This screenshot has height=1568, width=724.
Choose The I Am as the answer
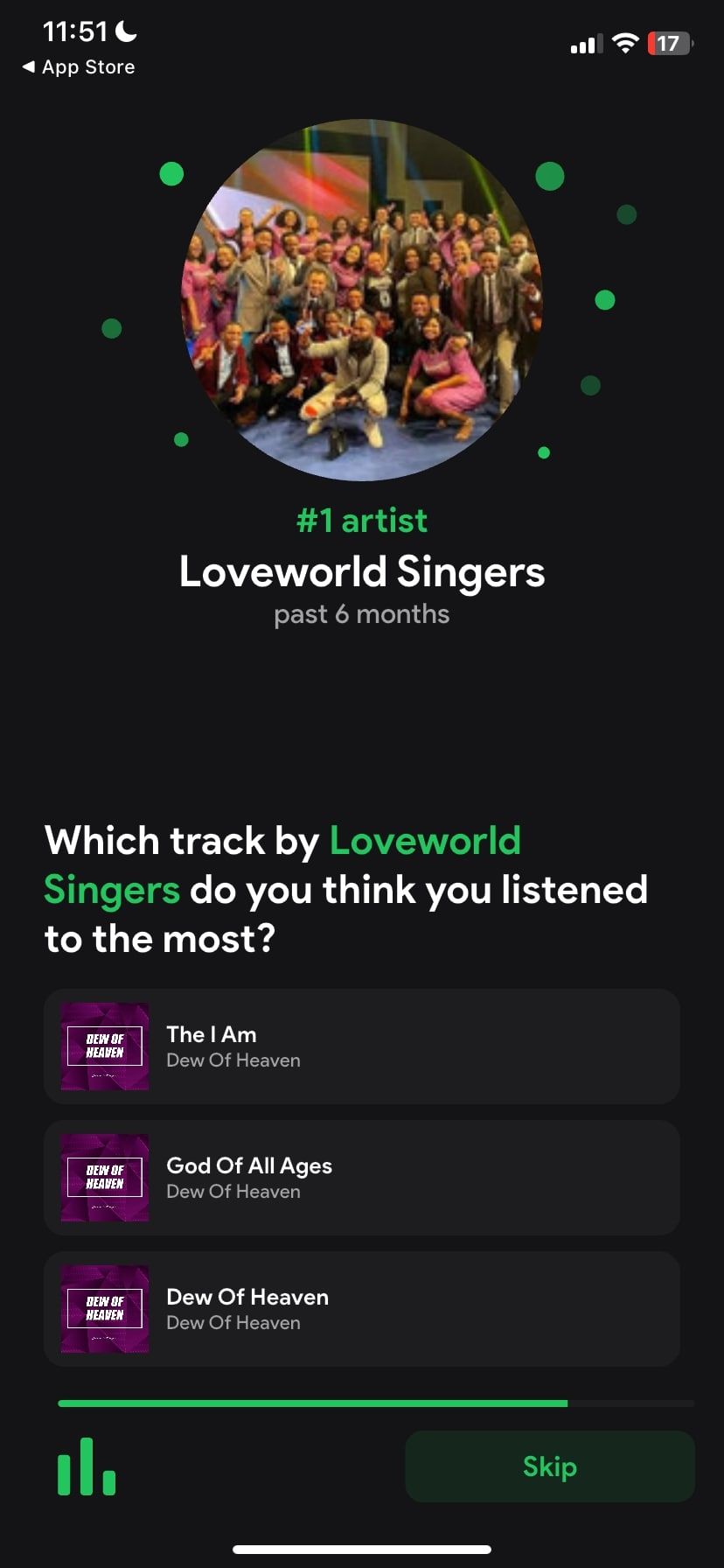[x=361, y=1046]
